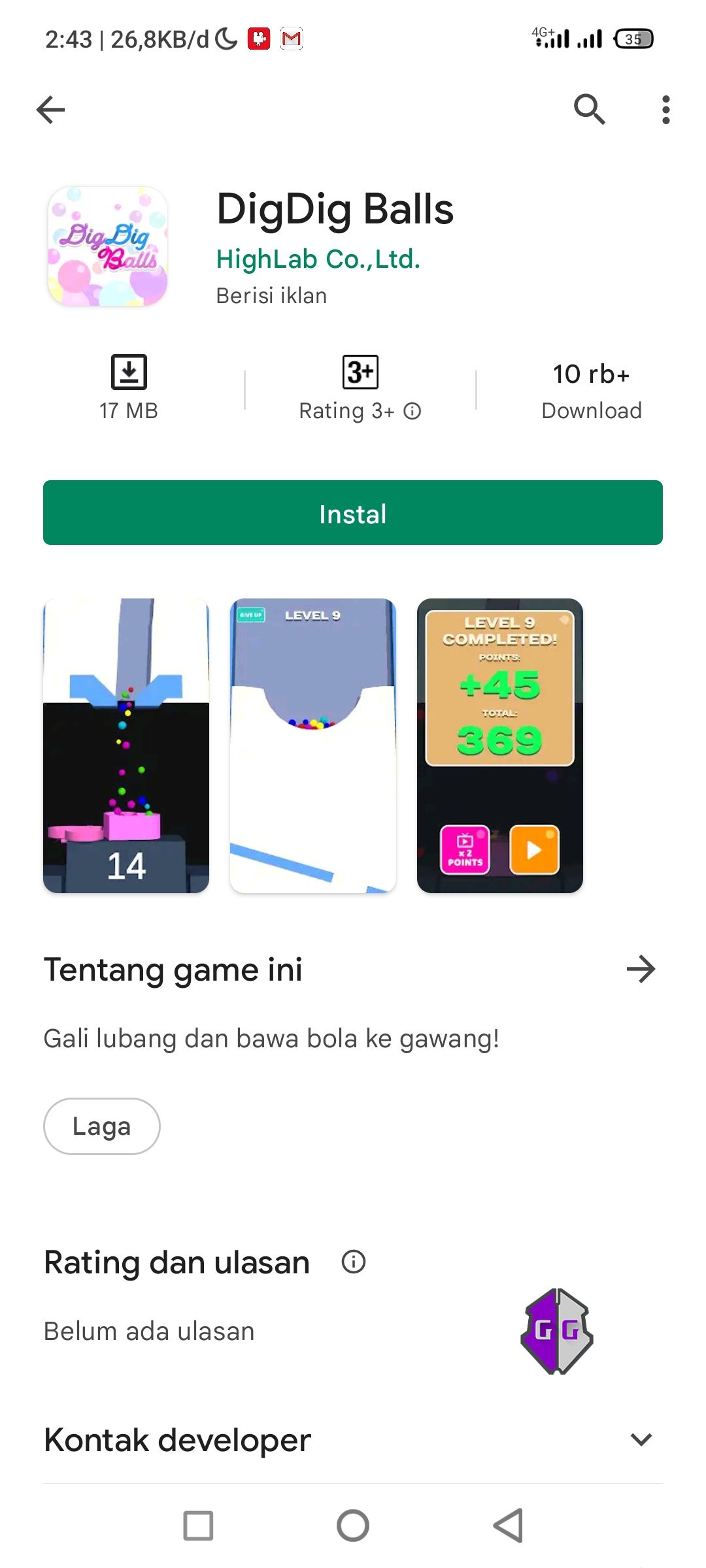The image size is (706, 1568).
Task: Tap the floating GG GameGuardian icon
Action: [x=557, y=1331]
